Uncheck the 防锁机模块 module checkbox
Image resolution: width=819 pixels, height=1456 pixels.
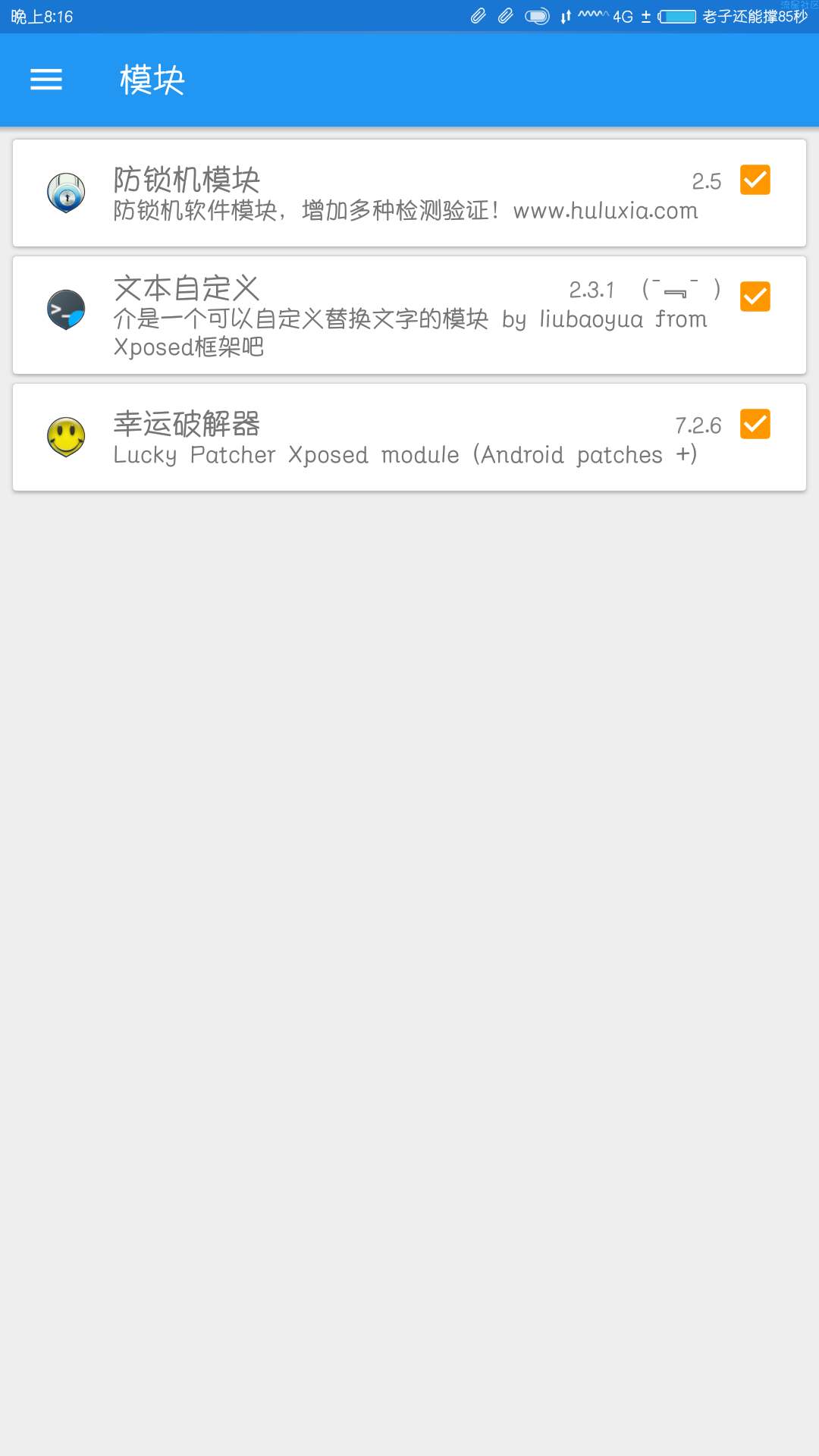(x=755, y=180)
